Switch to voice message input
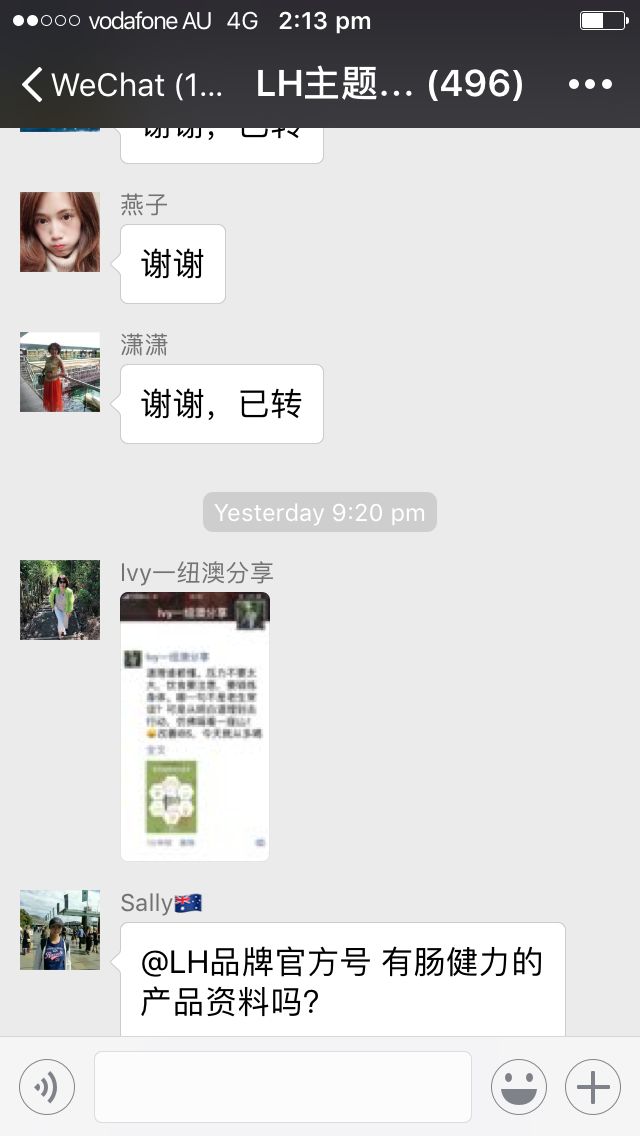 [x=47, y=1087]
